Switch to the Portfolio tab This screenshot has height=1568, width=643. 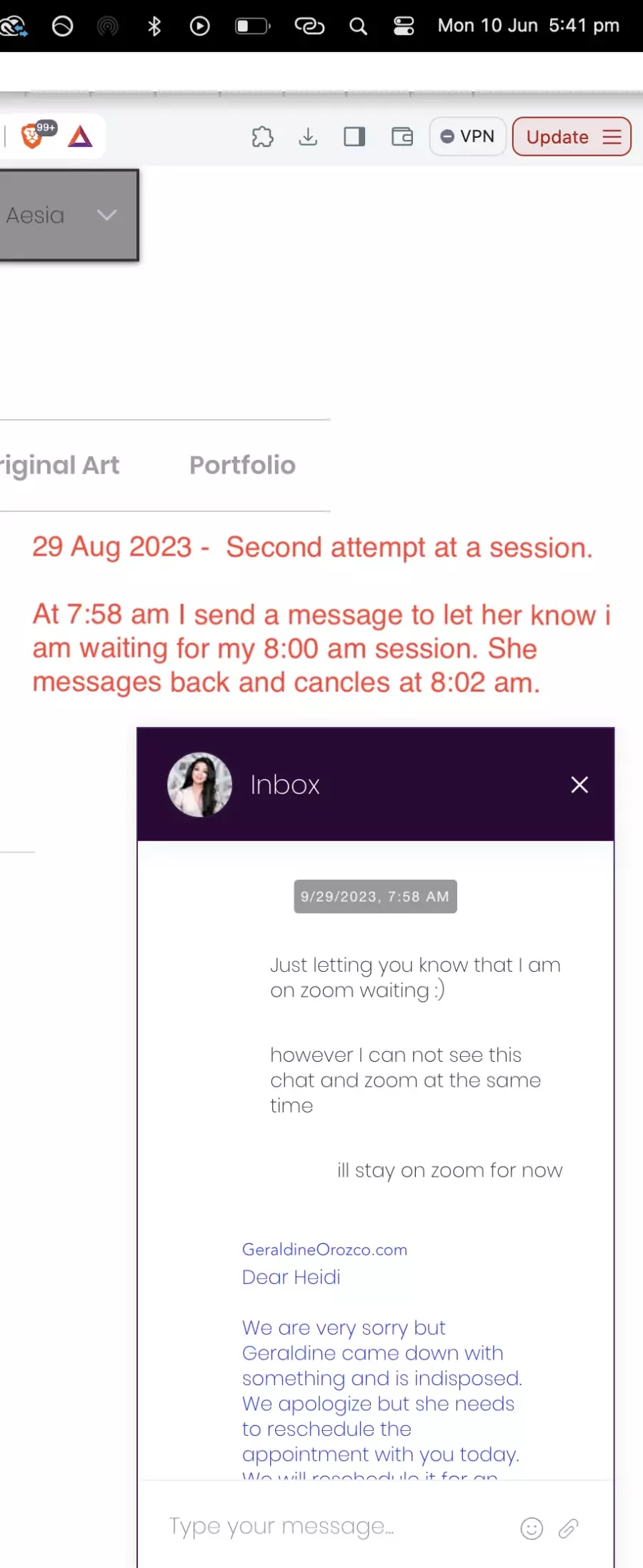[242, 466]
